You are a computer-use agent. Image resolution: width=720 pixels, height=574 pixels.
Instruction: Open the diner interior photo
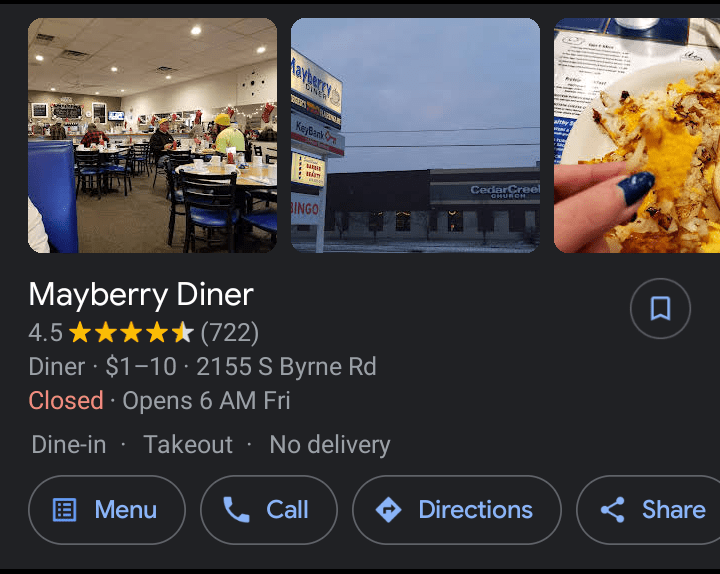click(152, 136)
